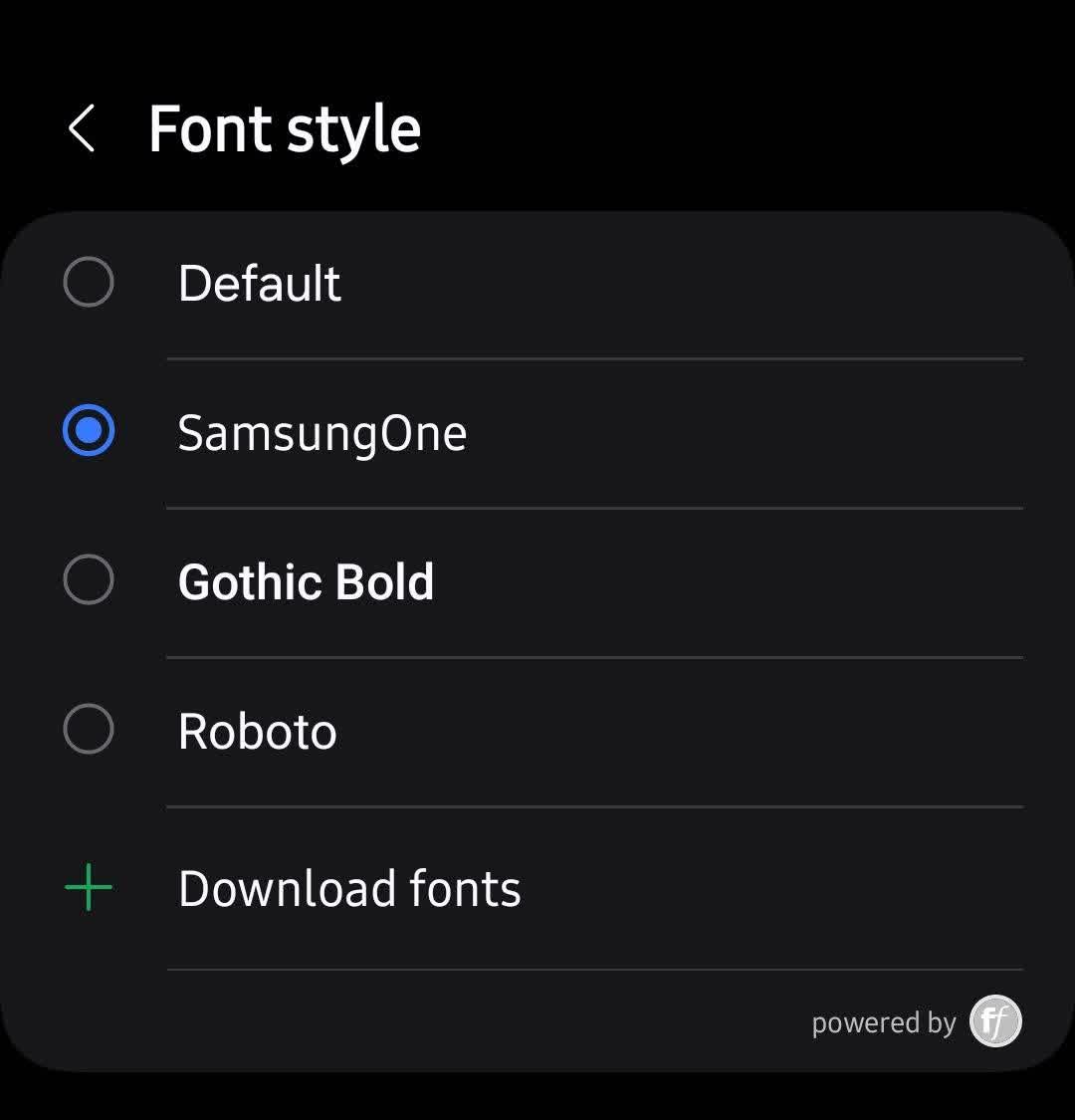1075x1120 pixels.
Task: Select the Default font style
Action: pos(89,283)
